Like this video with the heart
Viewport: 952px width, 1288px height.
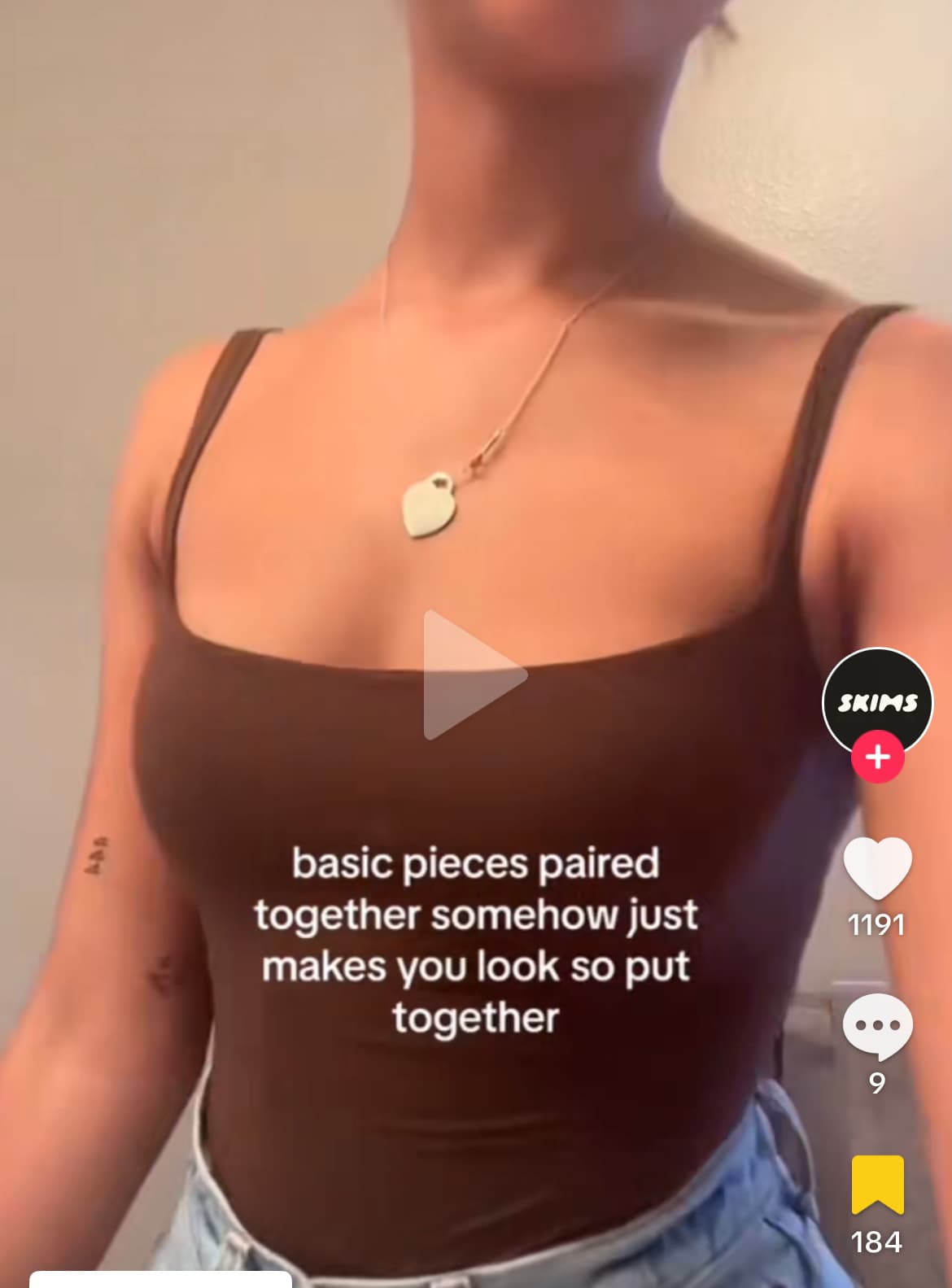[x=877, y=867]
